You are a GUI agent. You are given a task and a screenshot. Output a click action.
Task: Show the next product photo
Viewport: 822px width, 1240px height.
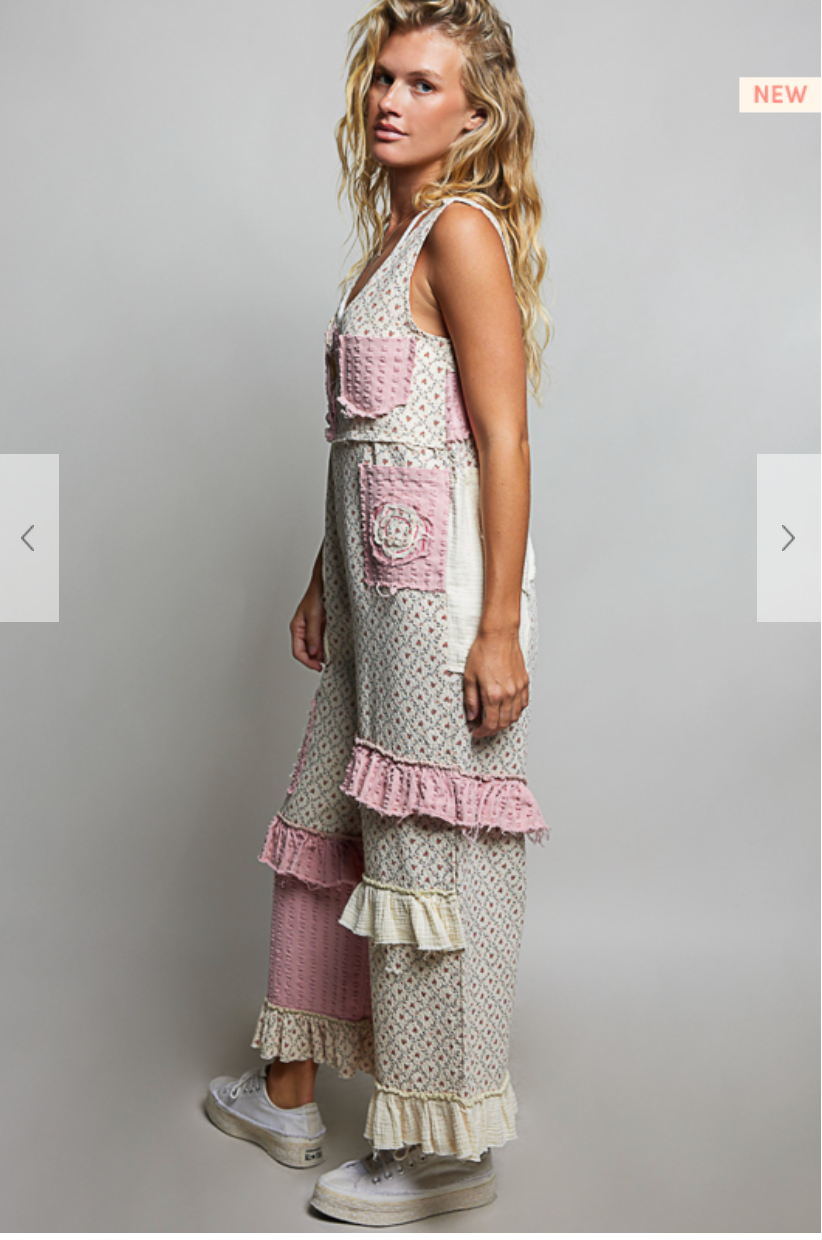[788, 538]
